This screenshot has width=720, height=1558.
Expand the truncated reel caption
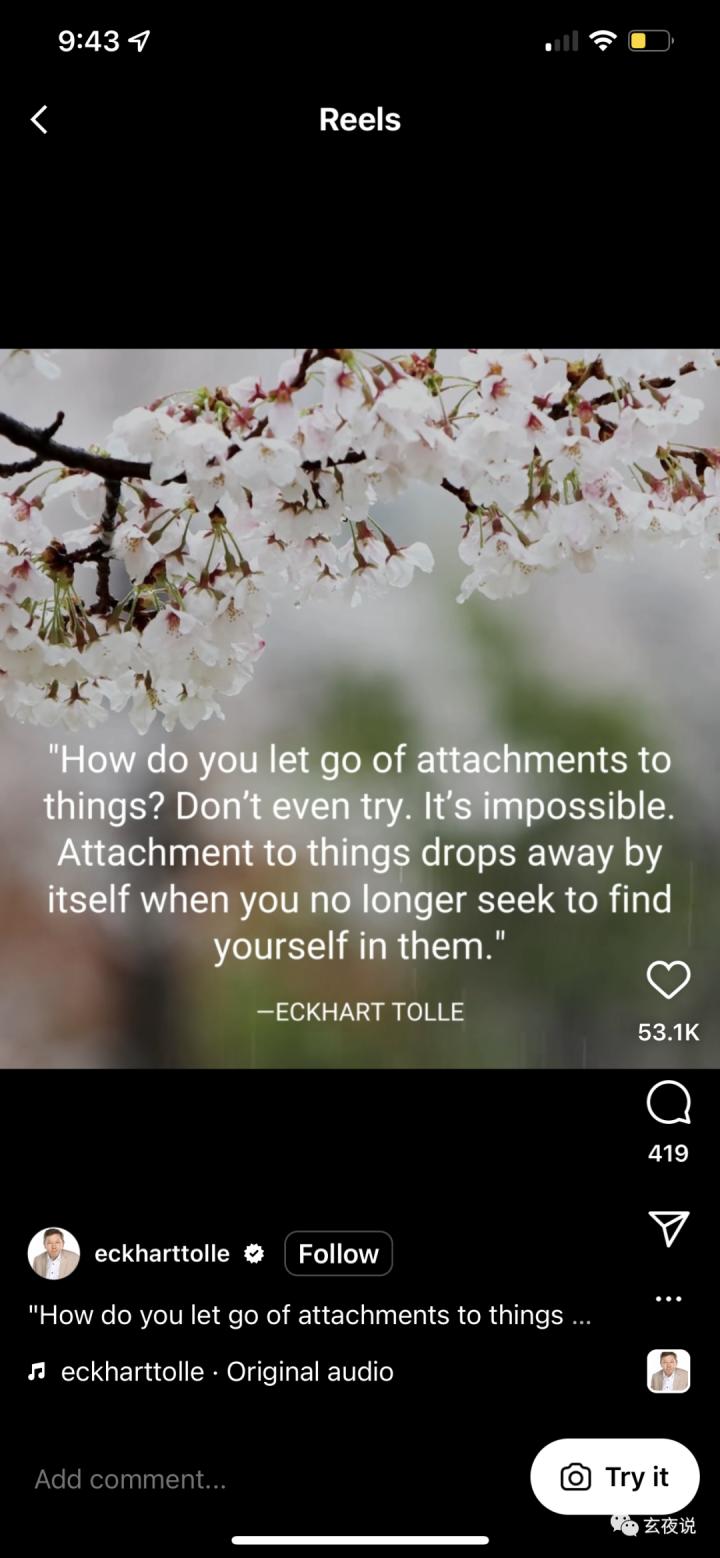310,1315
